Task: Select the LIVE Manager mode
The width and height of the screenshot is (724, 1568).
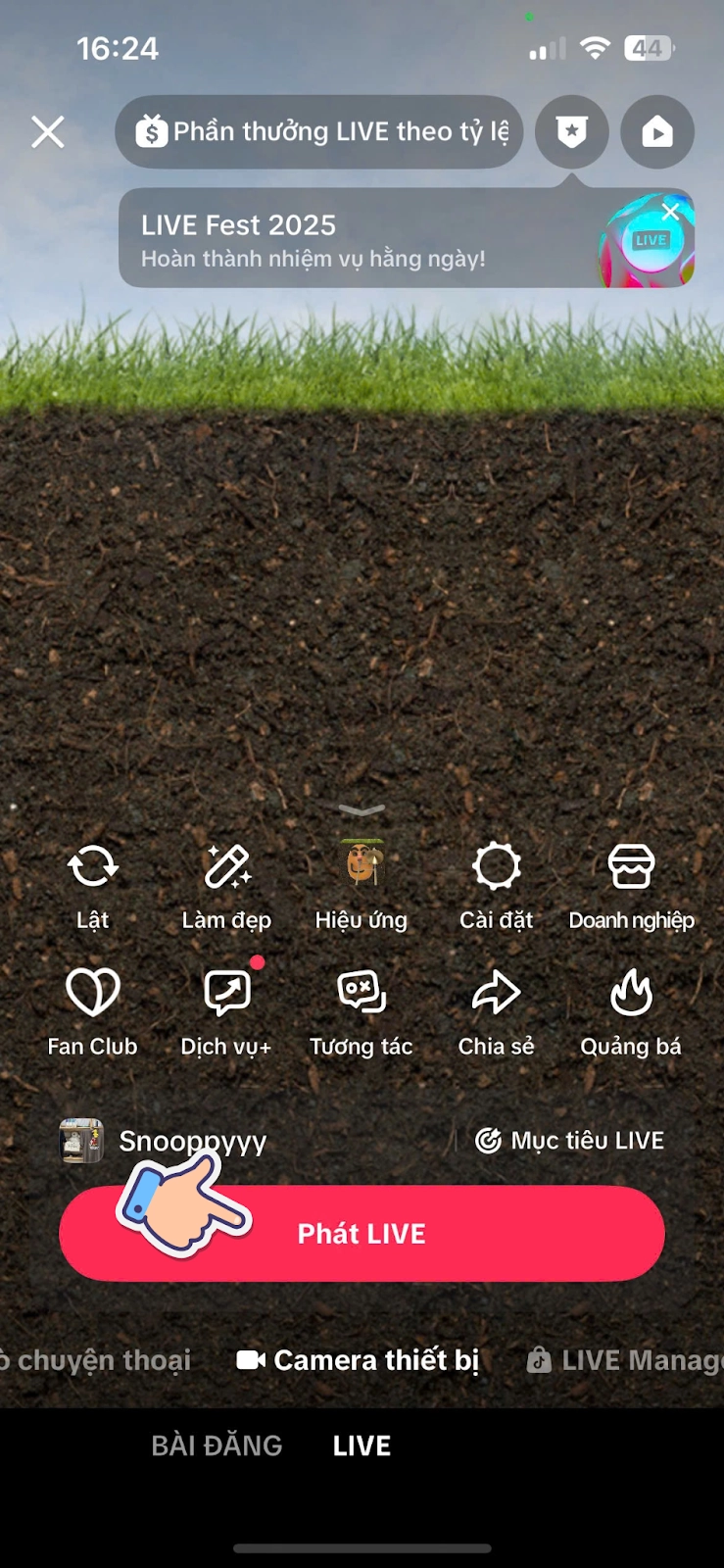Action: pos(627,1360)
